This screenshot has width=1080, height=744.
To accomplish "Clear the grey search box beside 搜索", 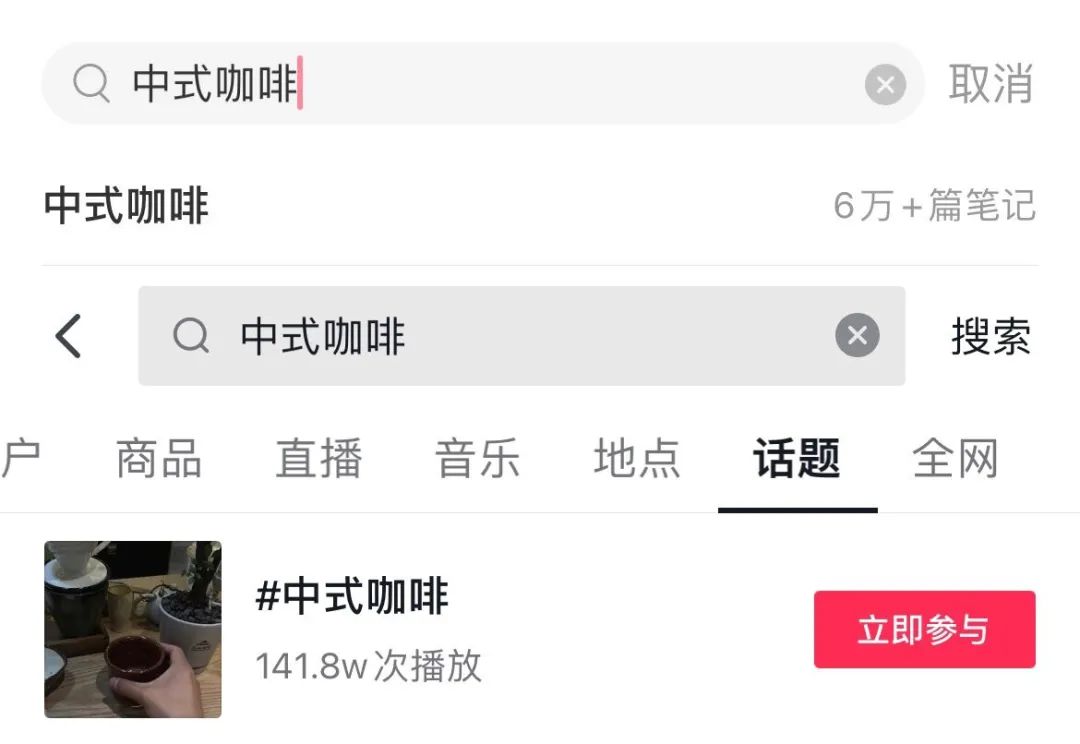I will [x=857, y=336].
